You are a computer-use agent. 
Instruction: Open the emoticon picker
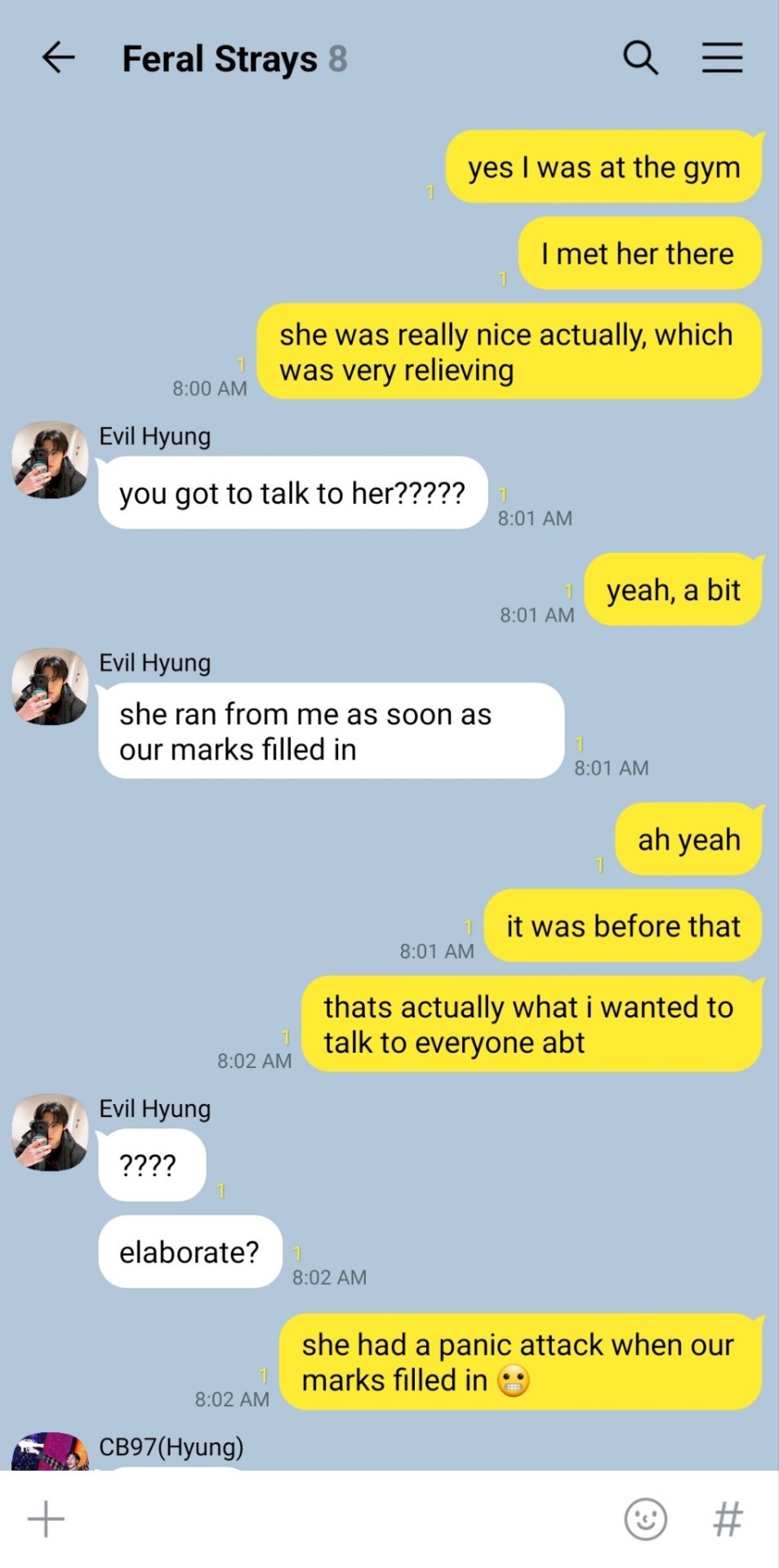coord(645,1519)
